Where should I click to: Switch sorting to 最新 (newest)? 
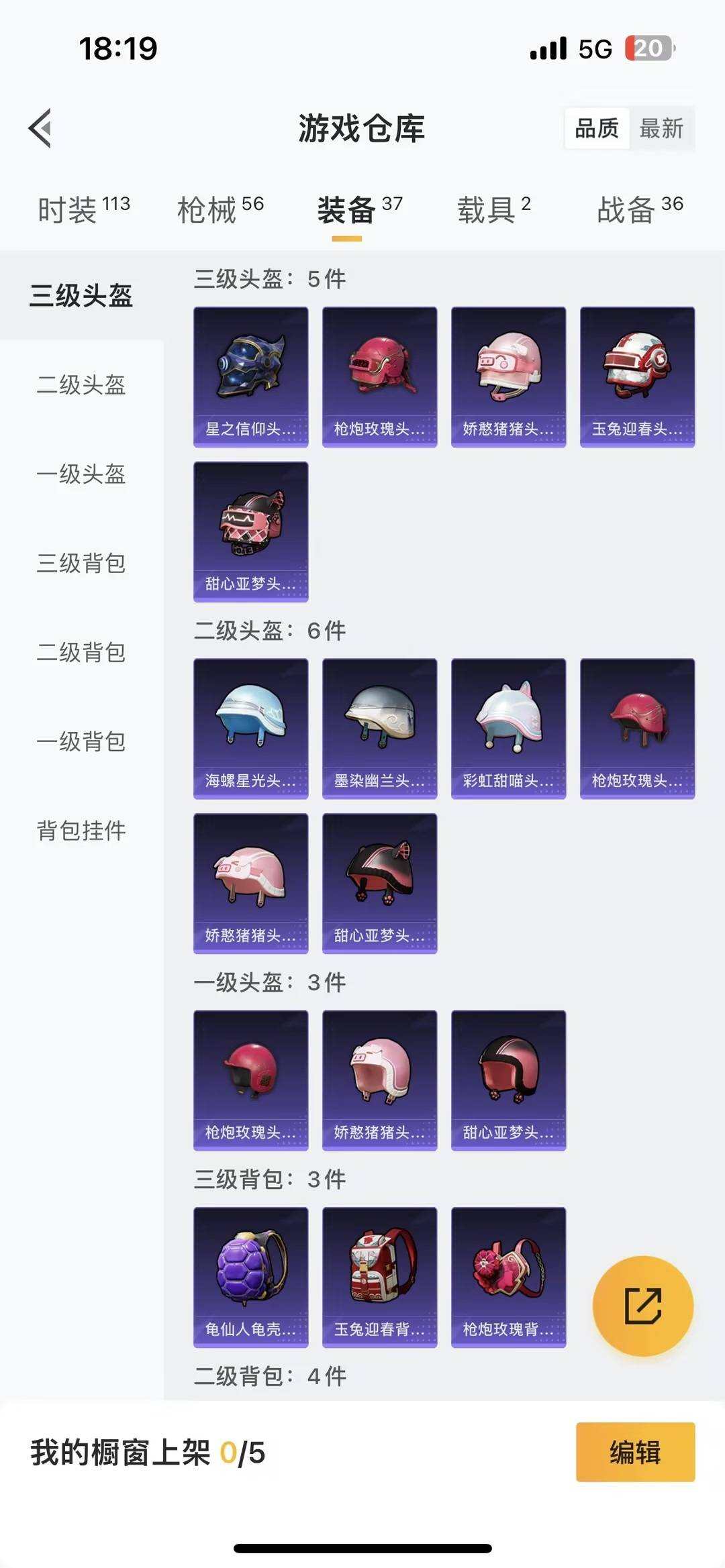pyautogui.click(x=661, y=129)
